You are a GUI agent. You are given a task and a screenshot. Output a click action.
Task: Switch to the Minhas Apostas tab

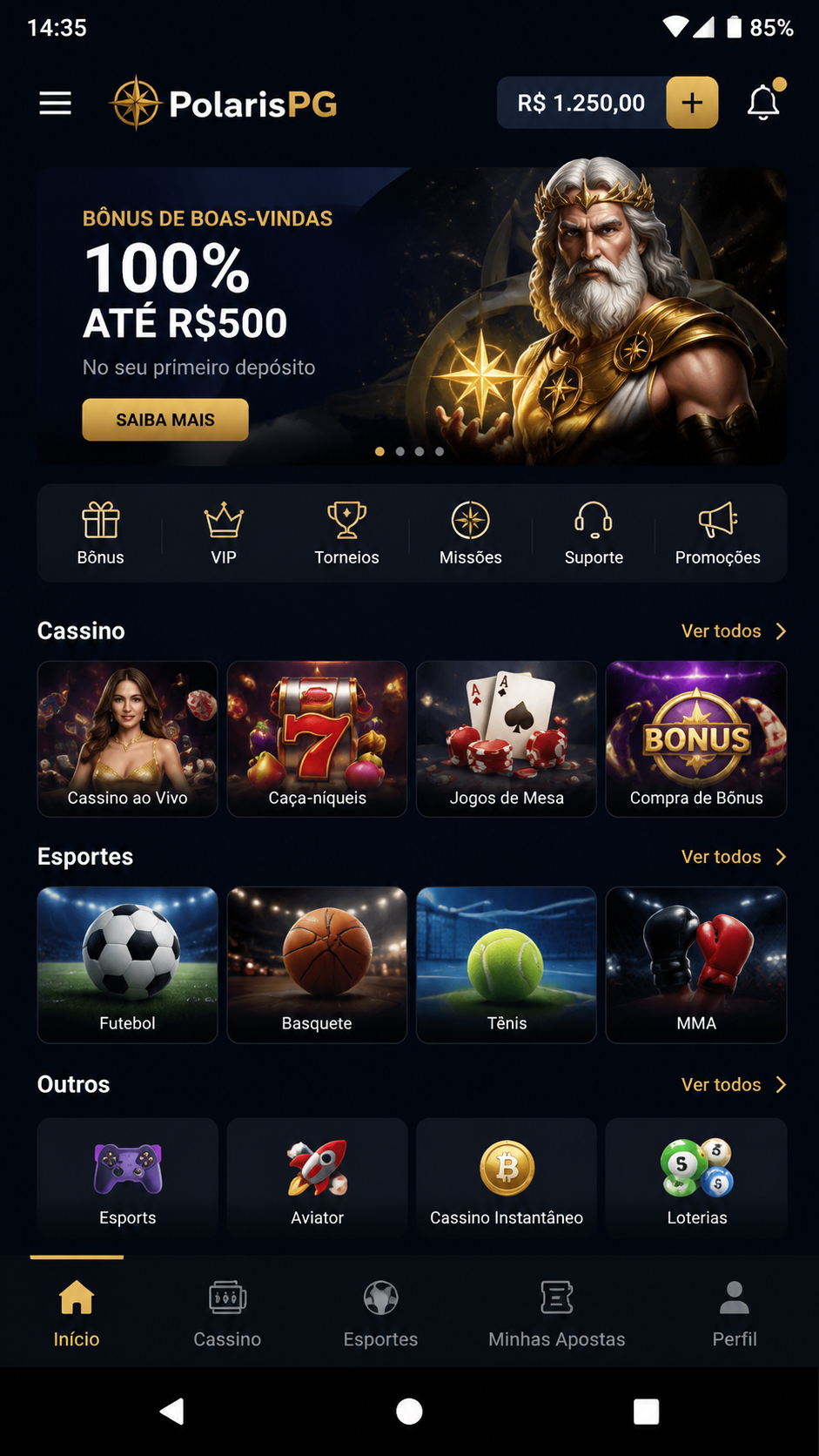[x=557, y=1314]
